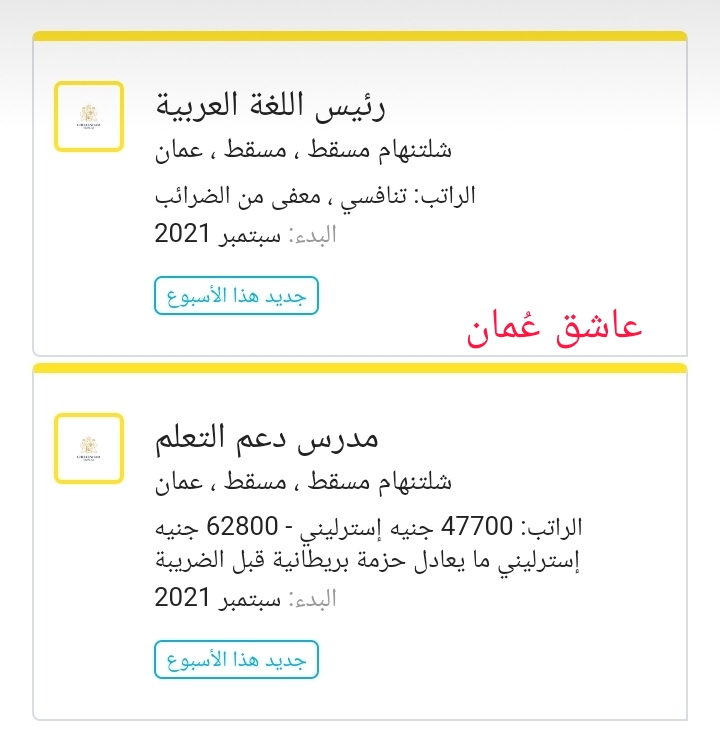This screenshot has height=753, width=720.
Task: Open the مدرس دعم التعلم job listing
Action: [268, 437]
